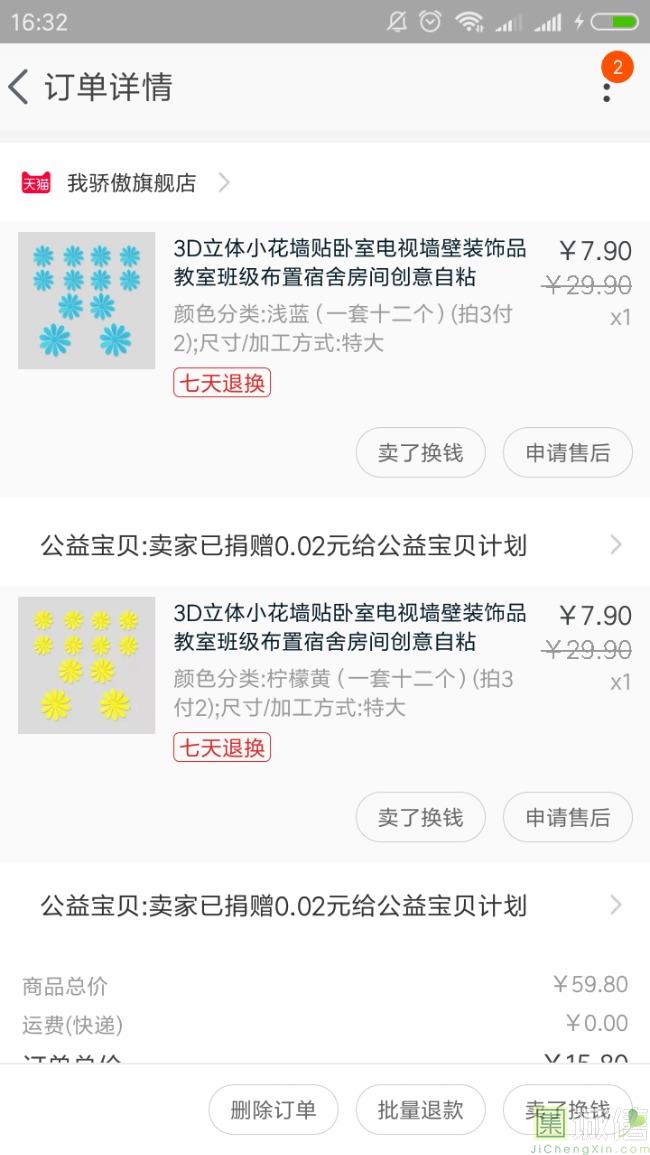Tap 卖了换钱 for the light blue item

[x=420, y=453]
